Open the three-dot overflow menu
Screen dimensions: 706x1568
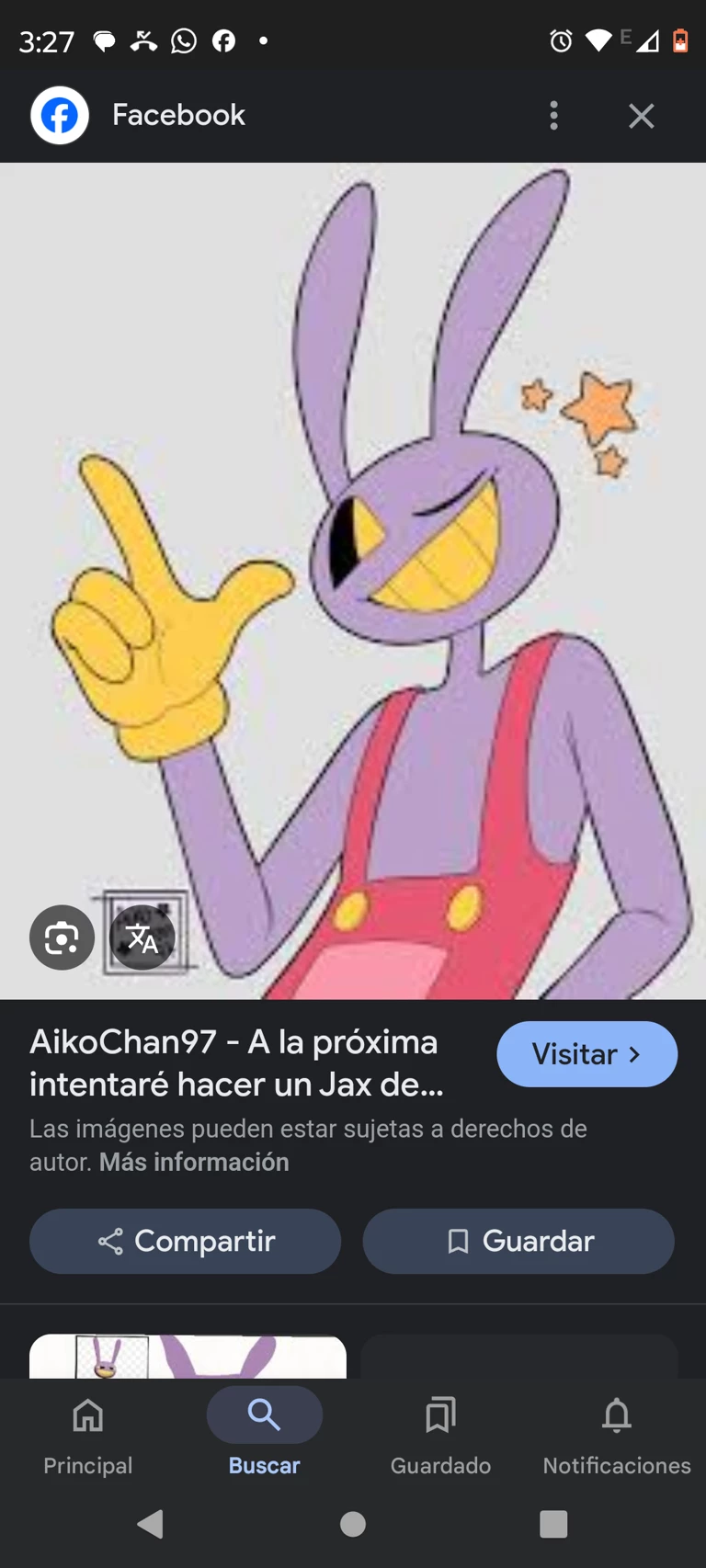(553, 116)
